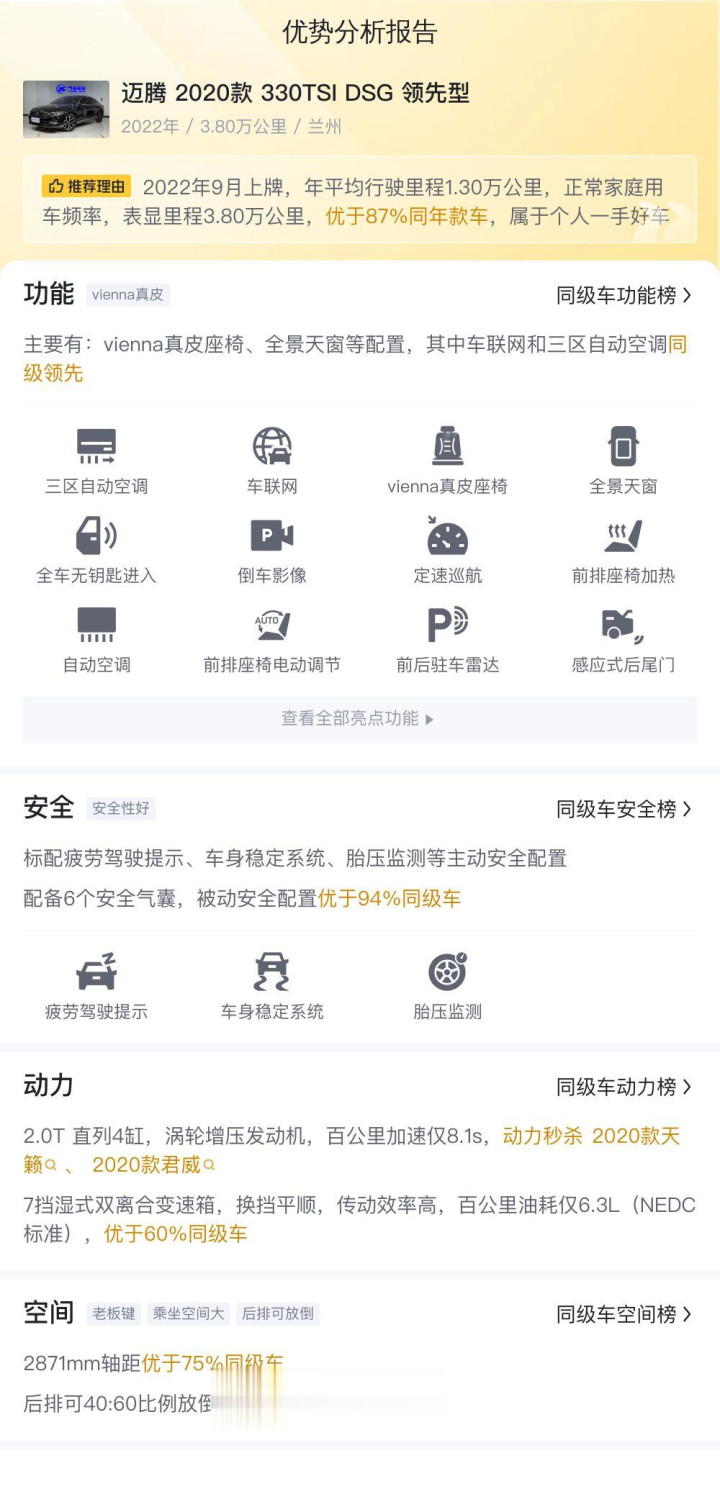Open 同级车功能榜 ranking
720x1507 pixels.
pos(624,295)
